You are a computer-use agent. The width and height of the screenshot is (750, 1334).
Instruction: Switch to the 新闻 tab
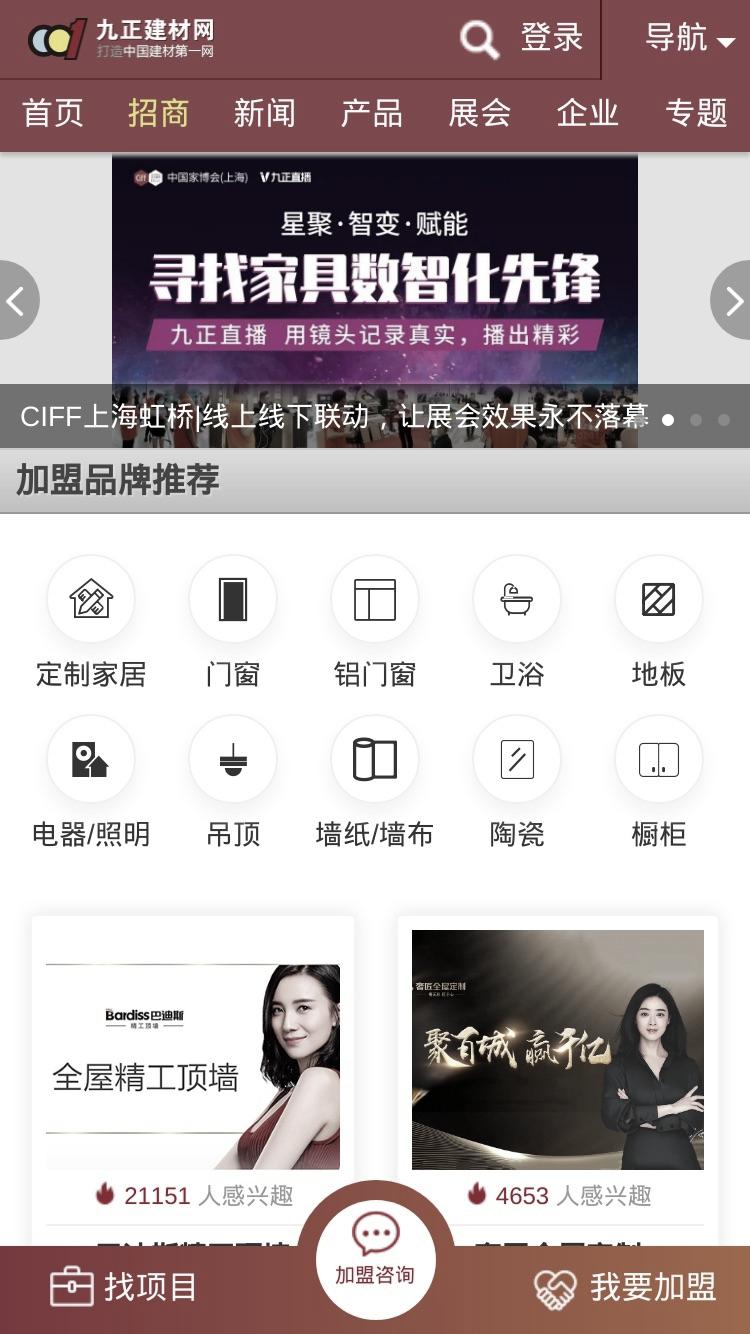[265, 112]
